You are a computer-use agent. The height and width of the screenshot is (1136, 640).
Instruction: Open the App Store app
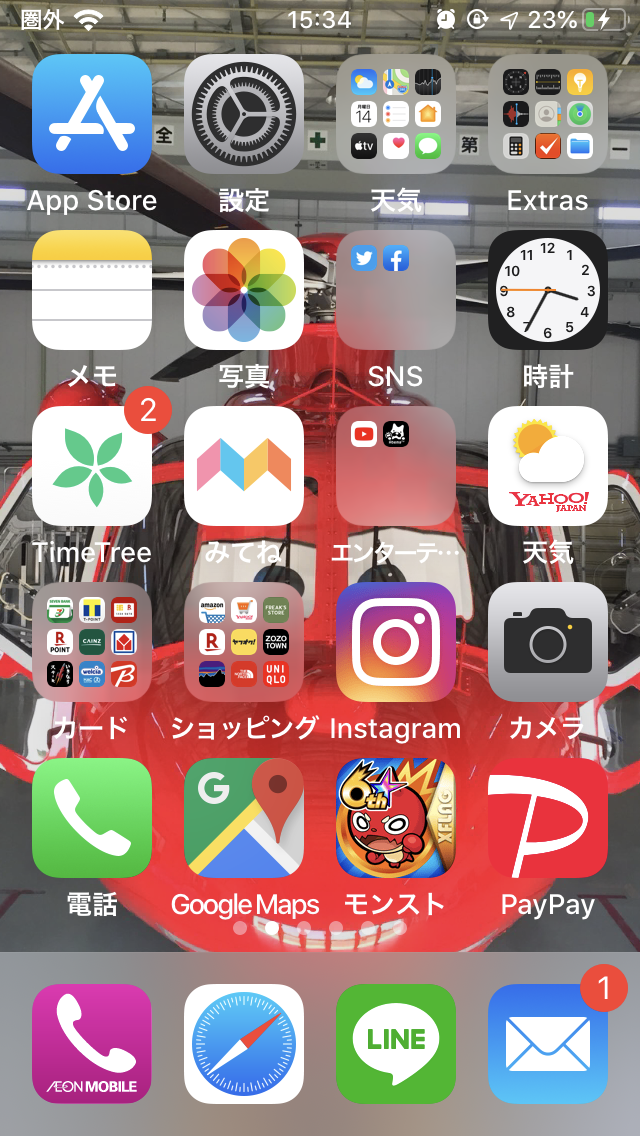(92, 114)
